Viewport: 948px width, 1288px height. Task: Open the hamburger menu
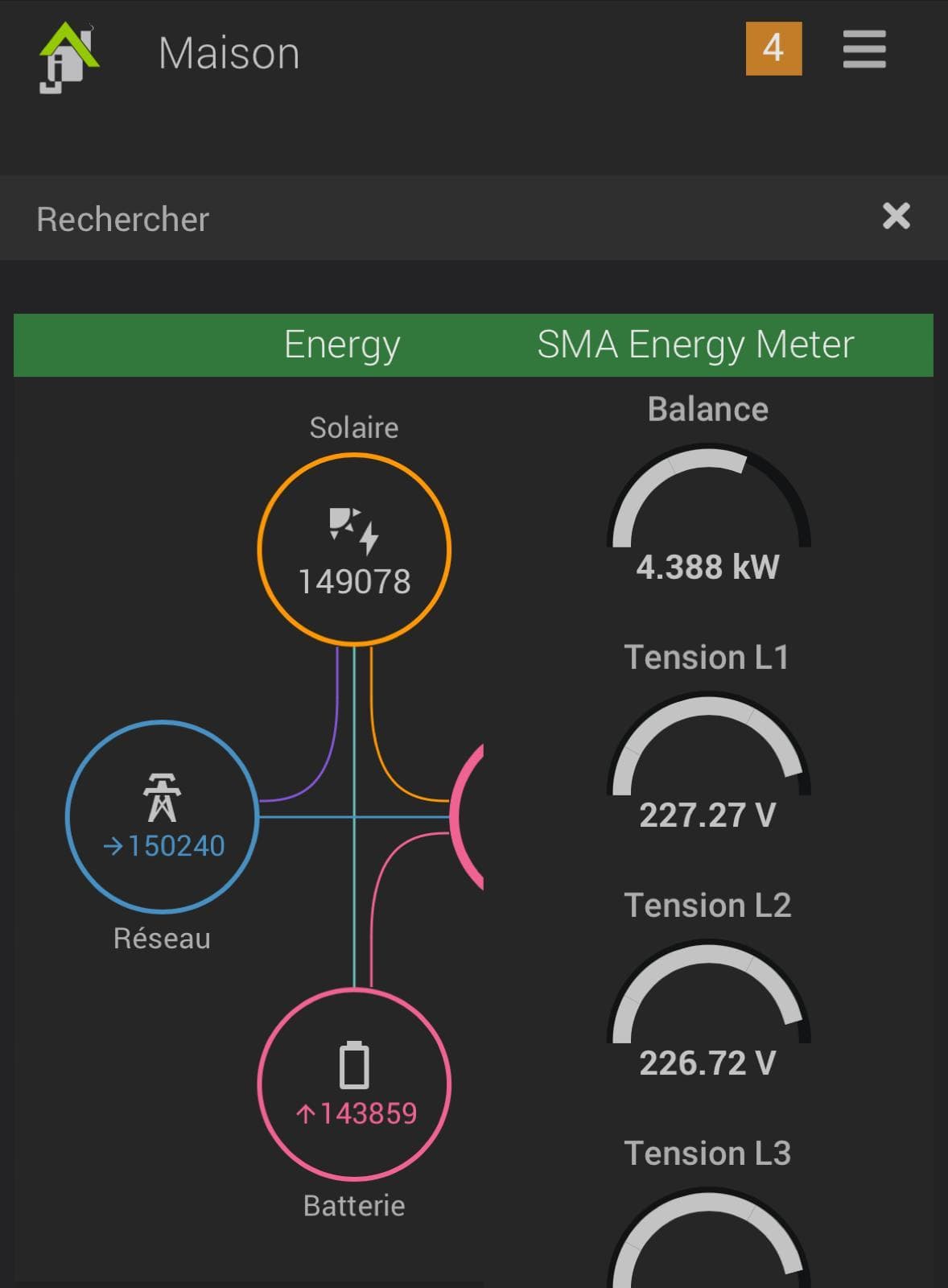(864, 50)
